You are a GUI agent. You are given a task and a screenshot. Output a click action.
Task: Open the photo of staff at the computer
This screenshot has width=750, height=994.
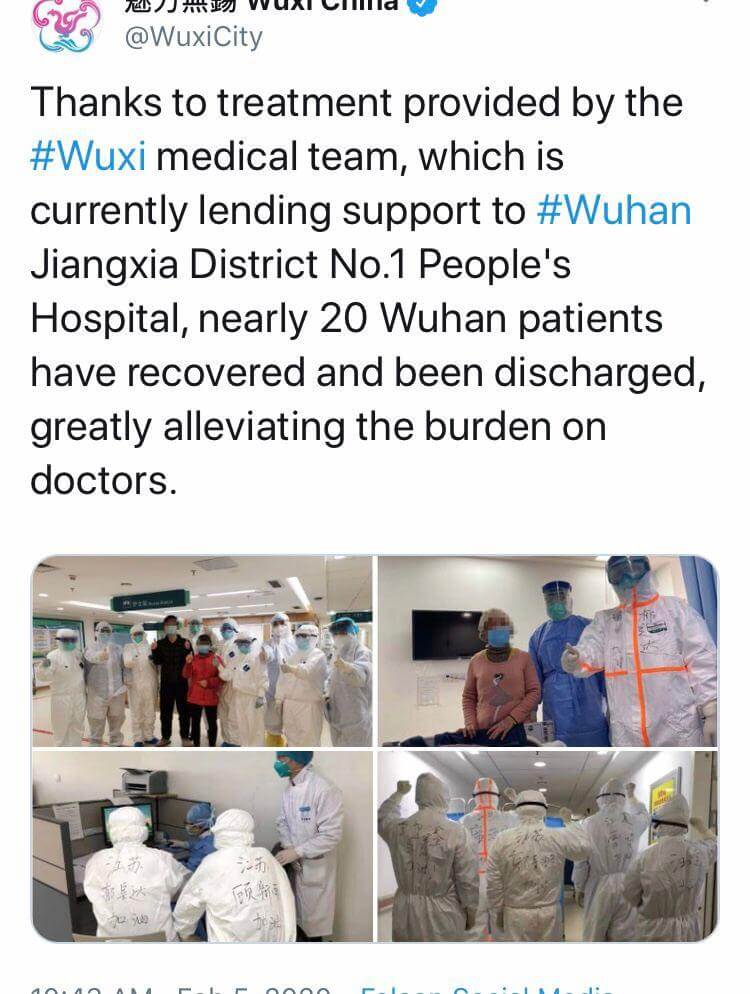(203, 846)
